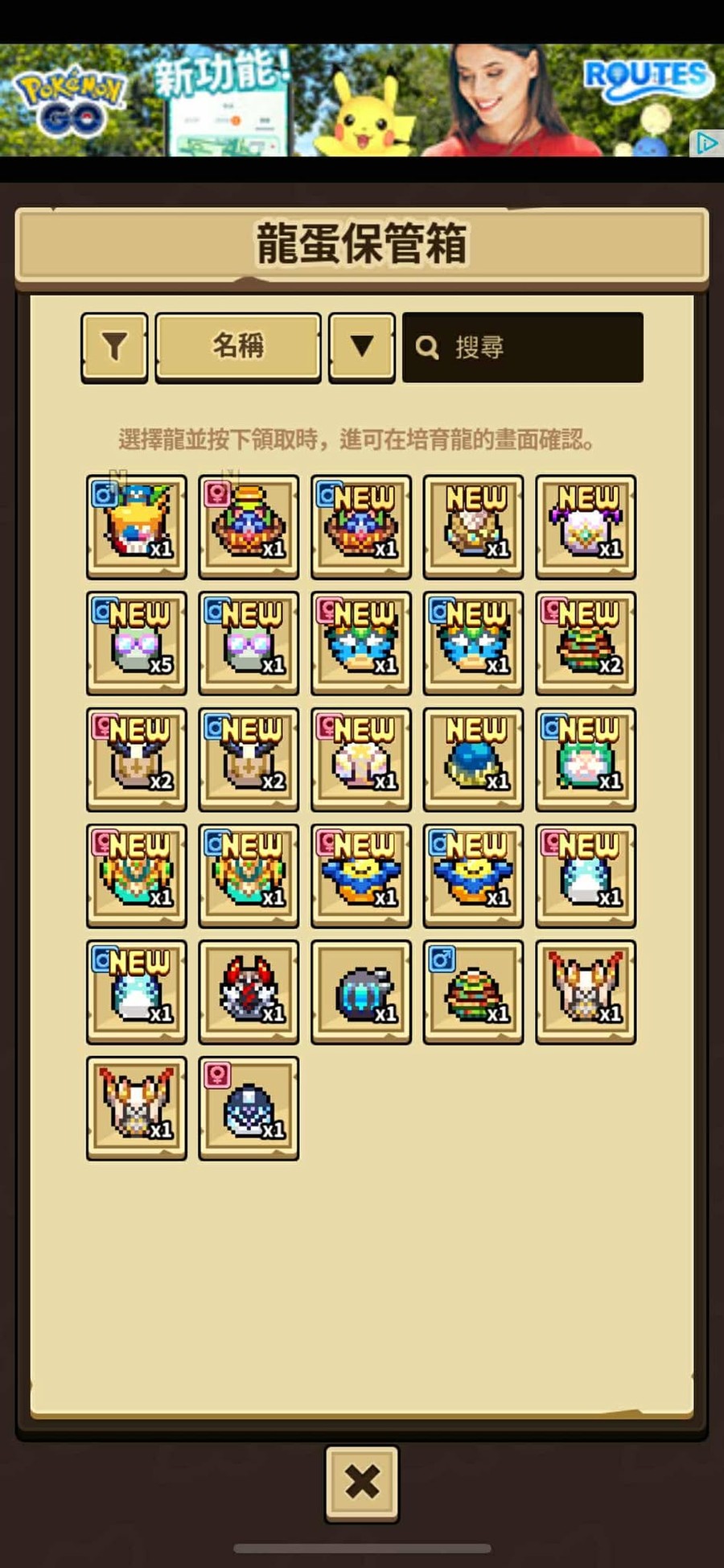Pick the NEW striped green-red egg x2
Screen dimensions: 724x1568
(x=586, y=643)
